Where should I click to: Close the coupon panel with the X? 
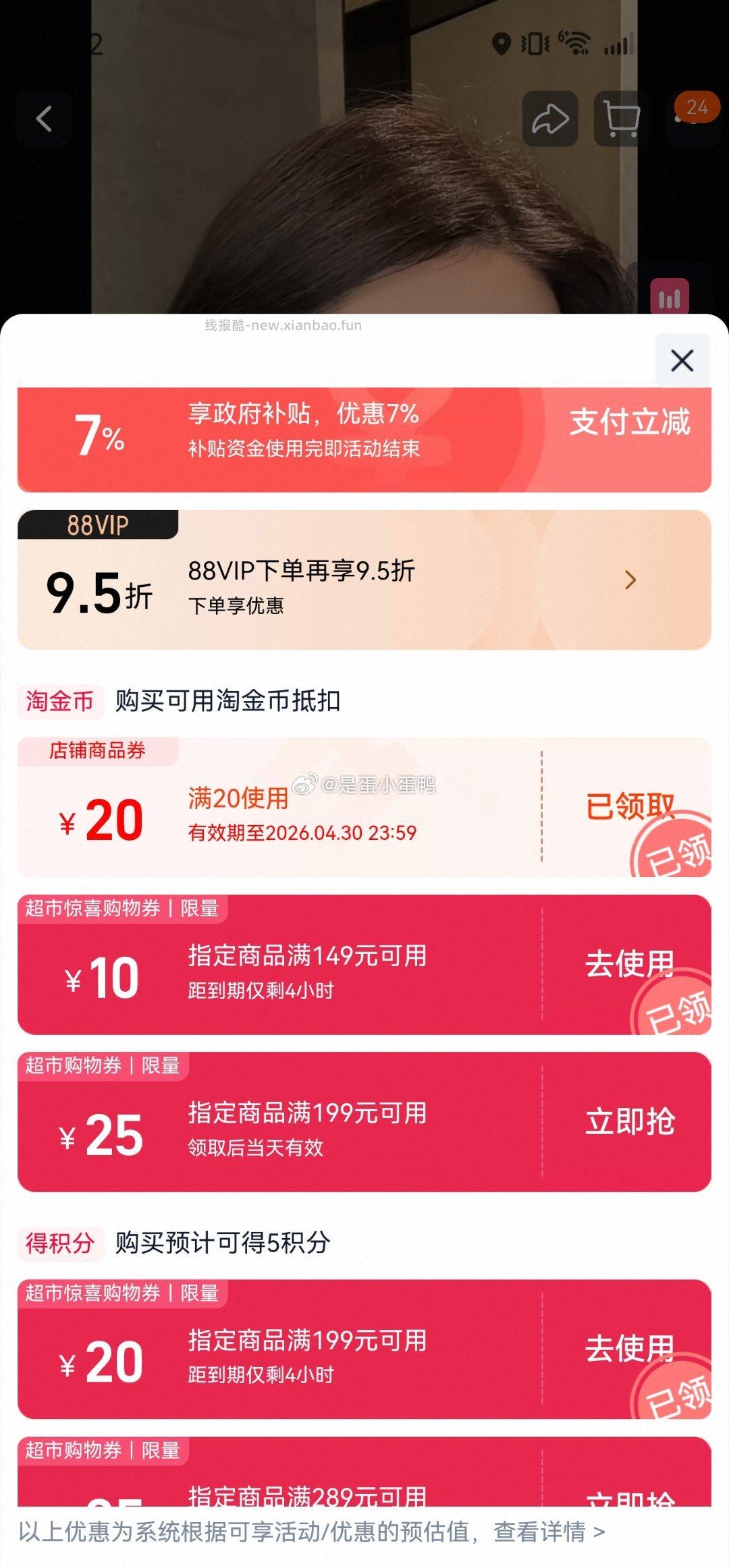(x=682, y=360)
